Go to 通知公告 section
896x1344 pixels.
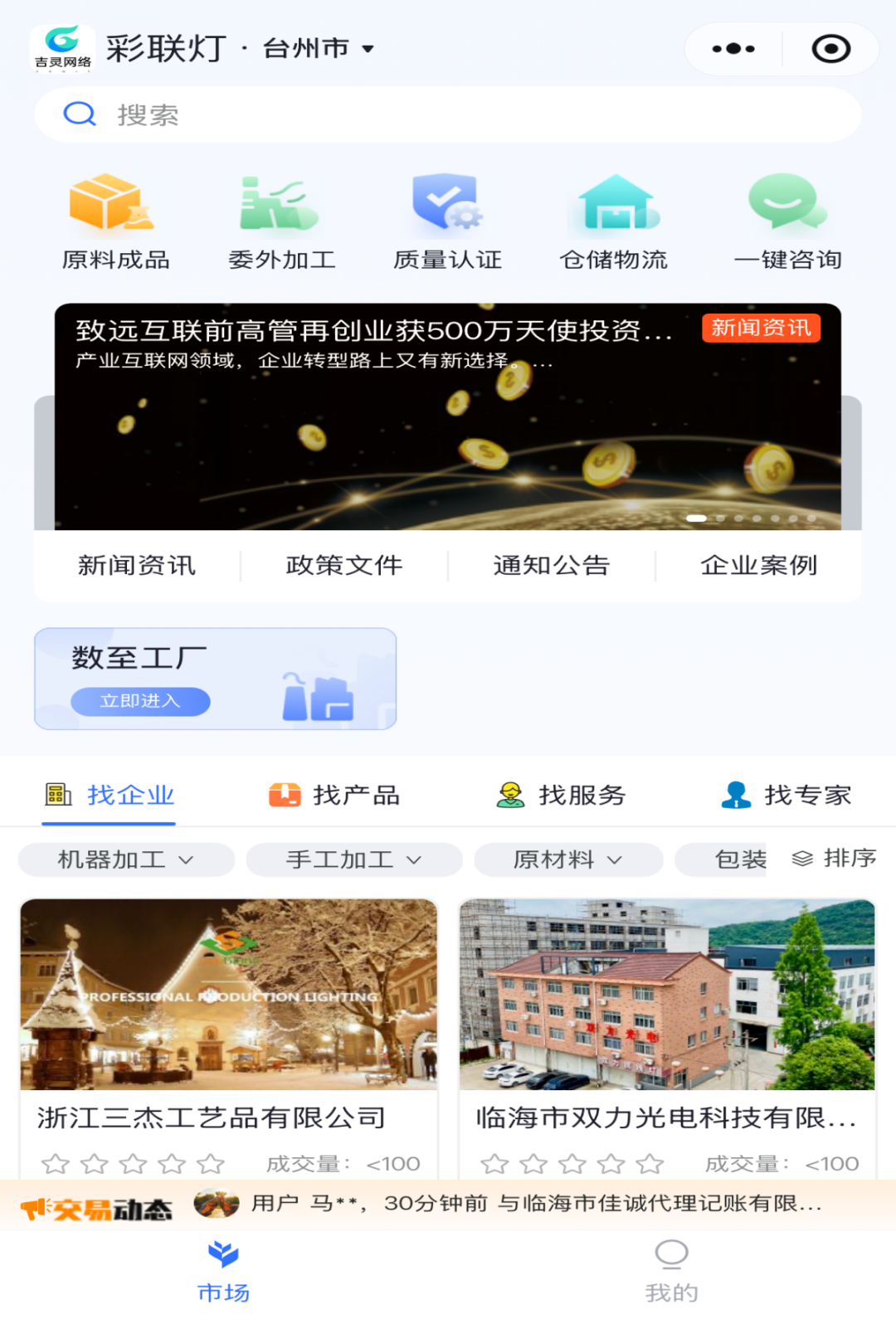pos(551,566)
